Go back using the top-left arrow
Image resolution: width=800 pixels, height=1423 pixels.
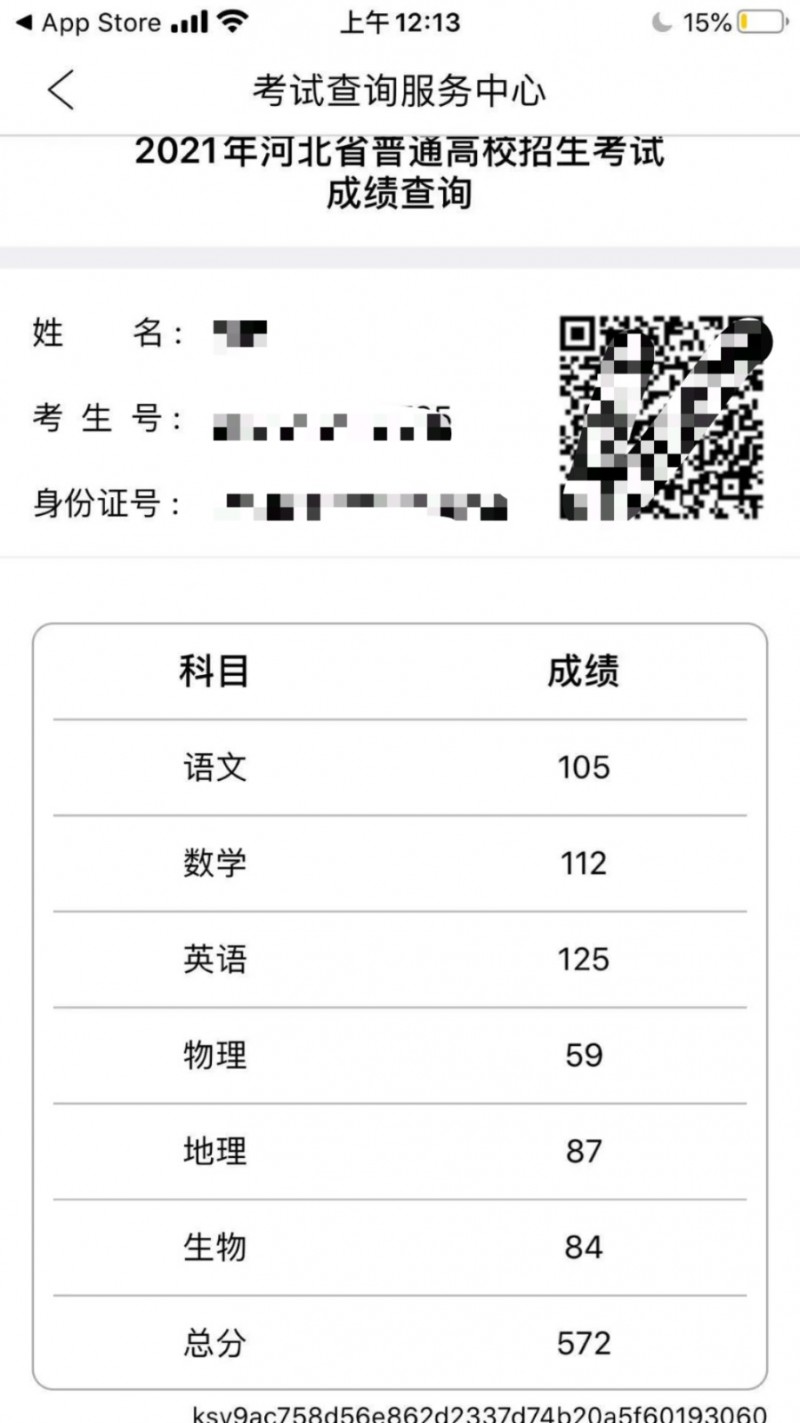tap(61, 90)
